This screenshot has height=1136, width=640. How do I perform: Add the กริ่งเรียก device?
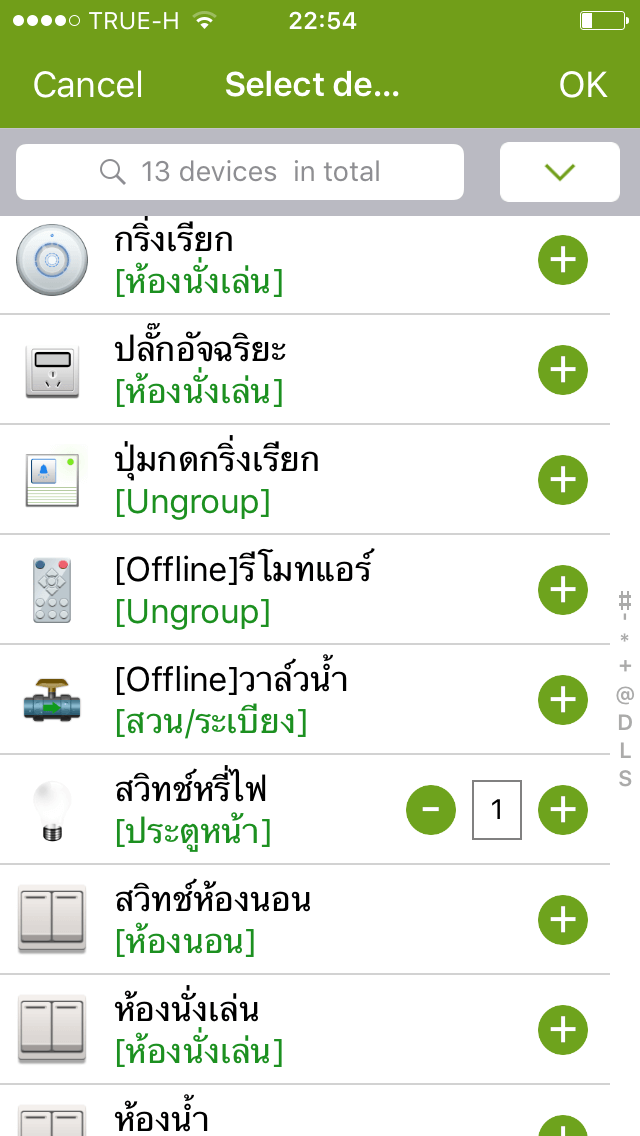562,259
